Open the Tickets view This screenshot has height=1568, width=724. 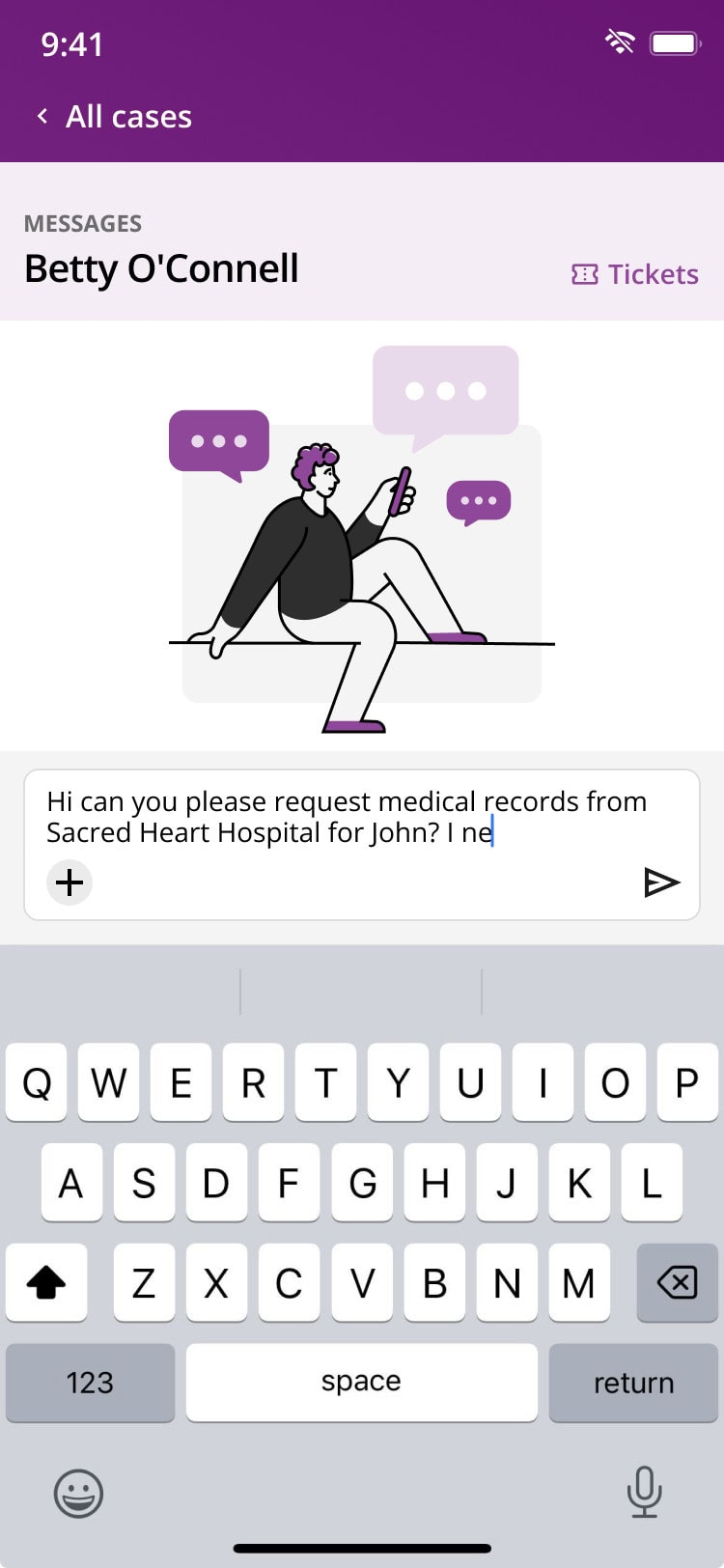pos(635,274)
